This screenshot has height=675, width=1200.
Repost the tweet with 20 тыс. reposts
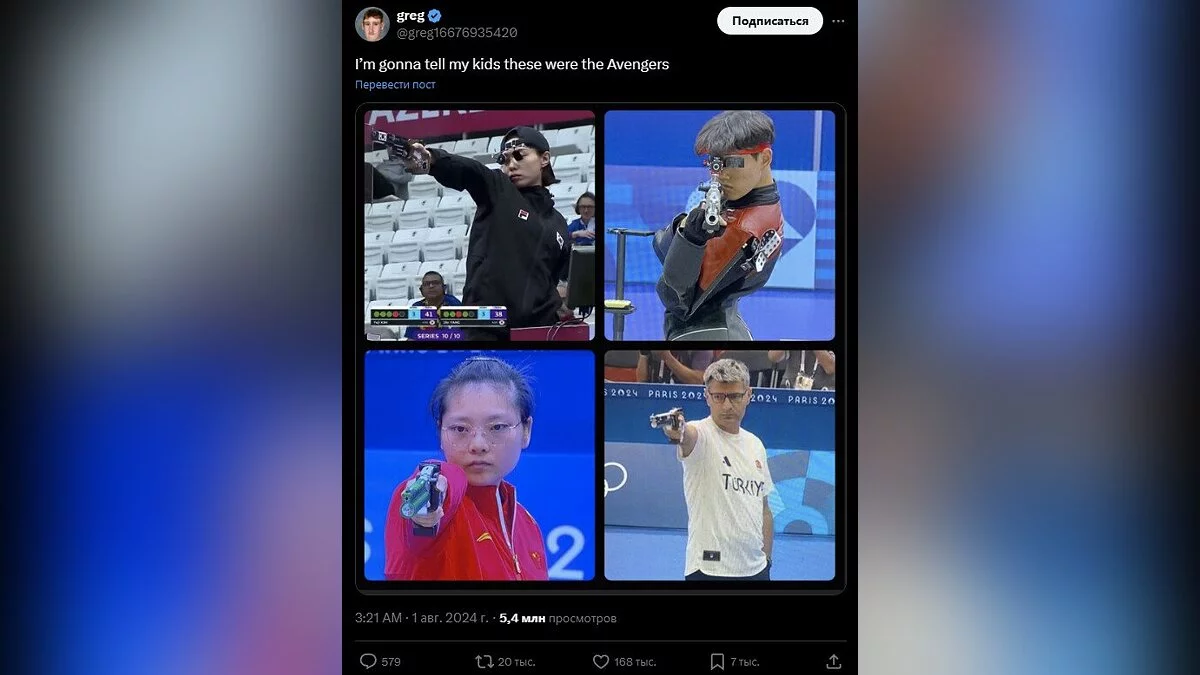(484, 661)
